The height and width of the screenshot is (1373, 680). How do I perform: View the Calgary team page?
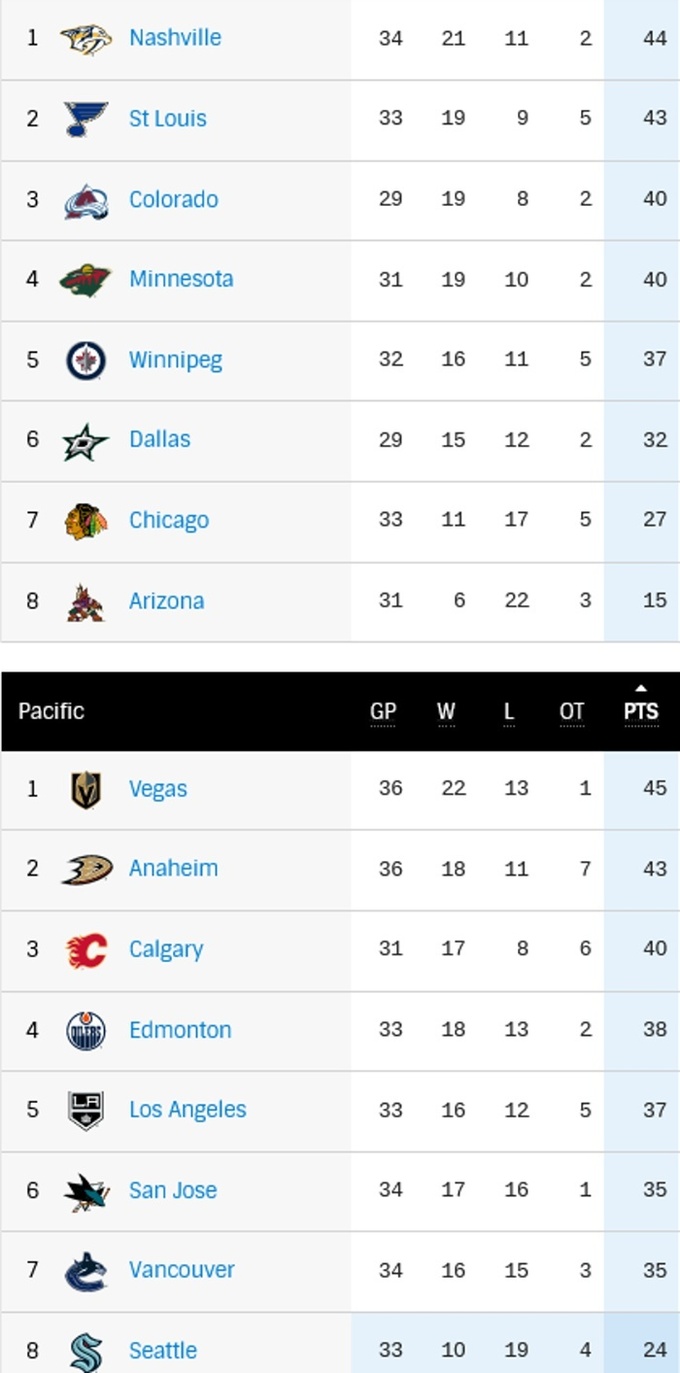[x=165, y=949]
